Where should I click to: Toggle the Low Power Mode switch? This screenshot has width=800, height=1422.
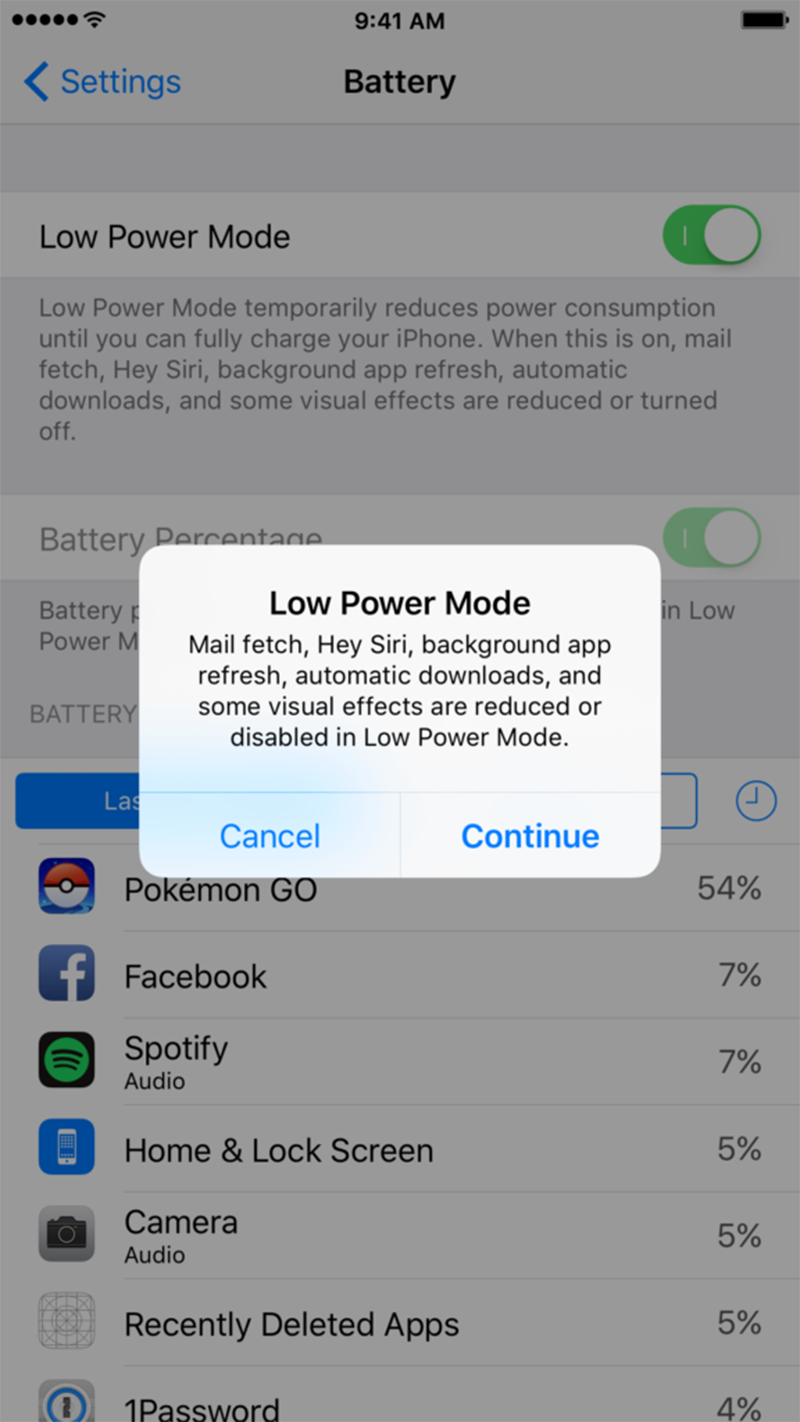711,237
